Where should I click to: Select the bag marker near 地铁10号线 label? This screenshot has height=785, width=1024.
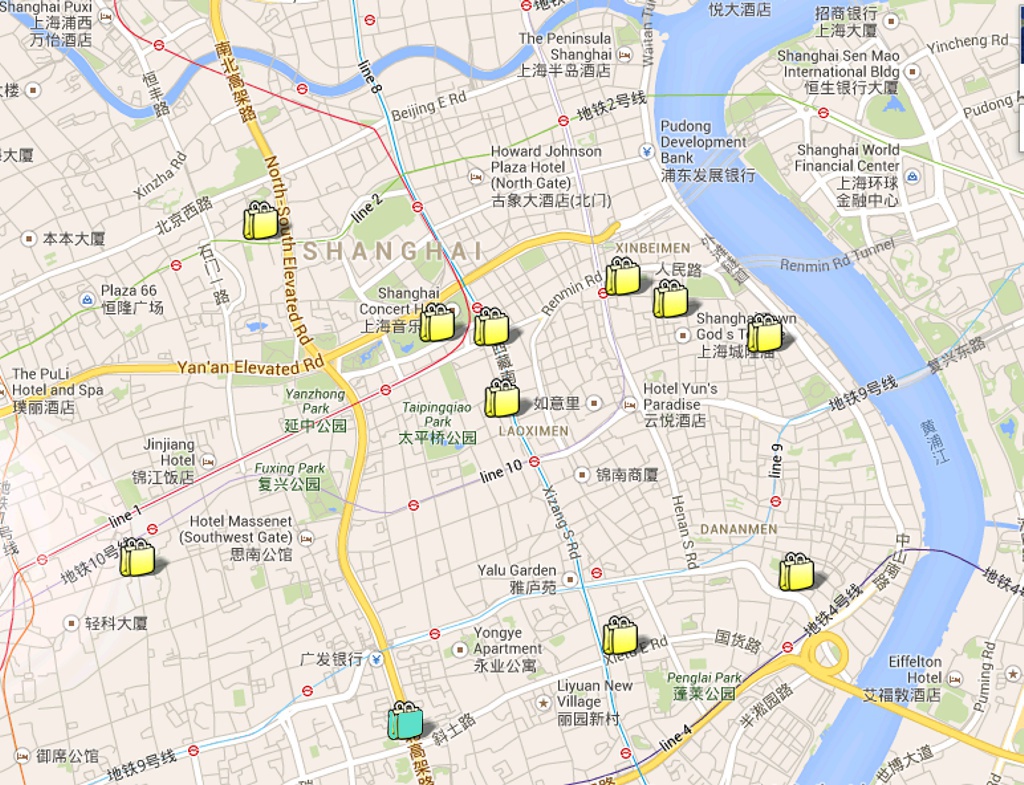(x=136, y=558)
